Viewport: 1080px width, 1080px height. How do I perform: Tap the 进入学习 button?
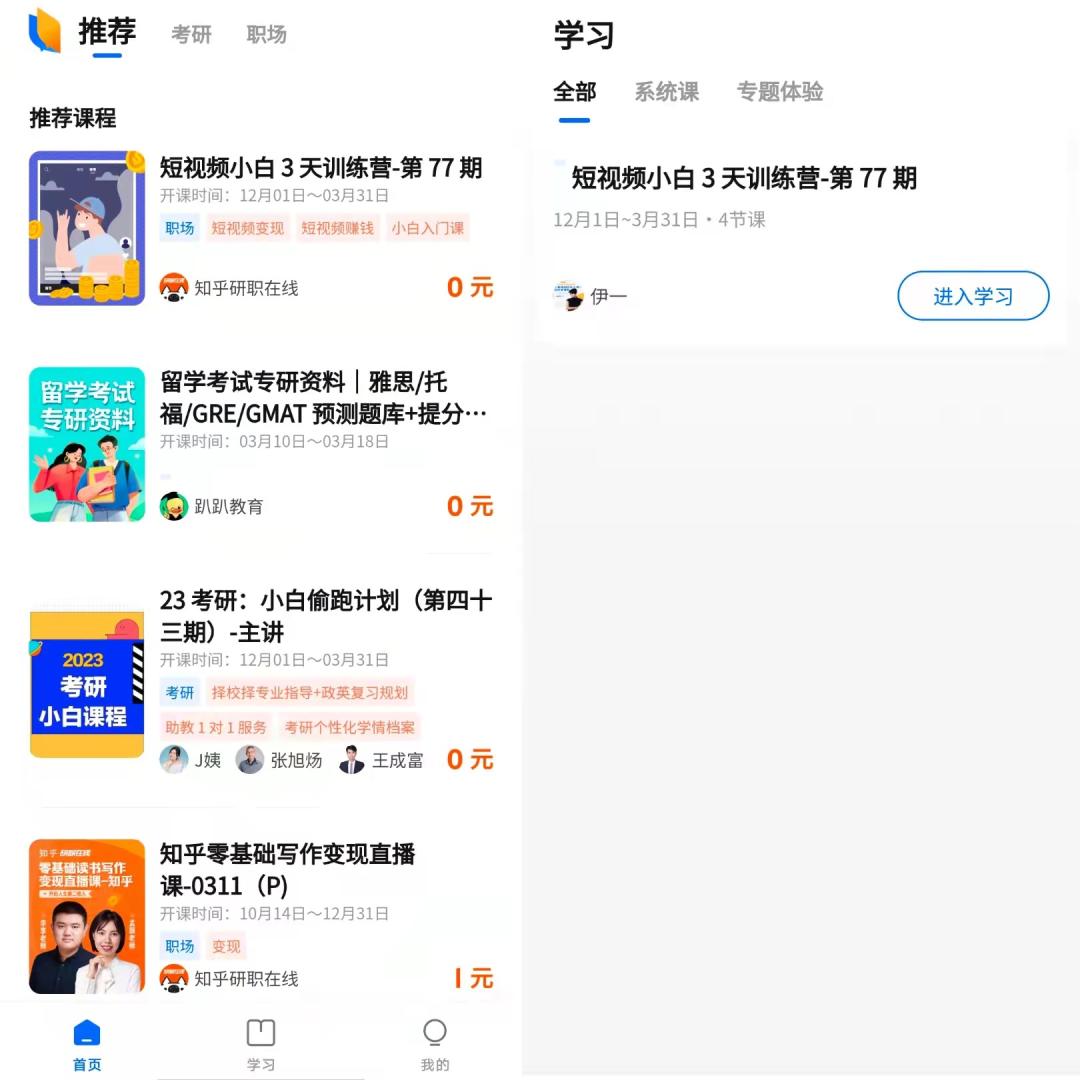pos(973,296)
